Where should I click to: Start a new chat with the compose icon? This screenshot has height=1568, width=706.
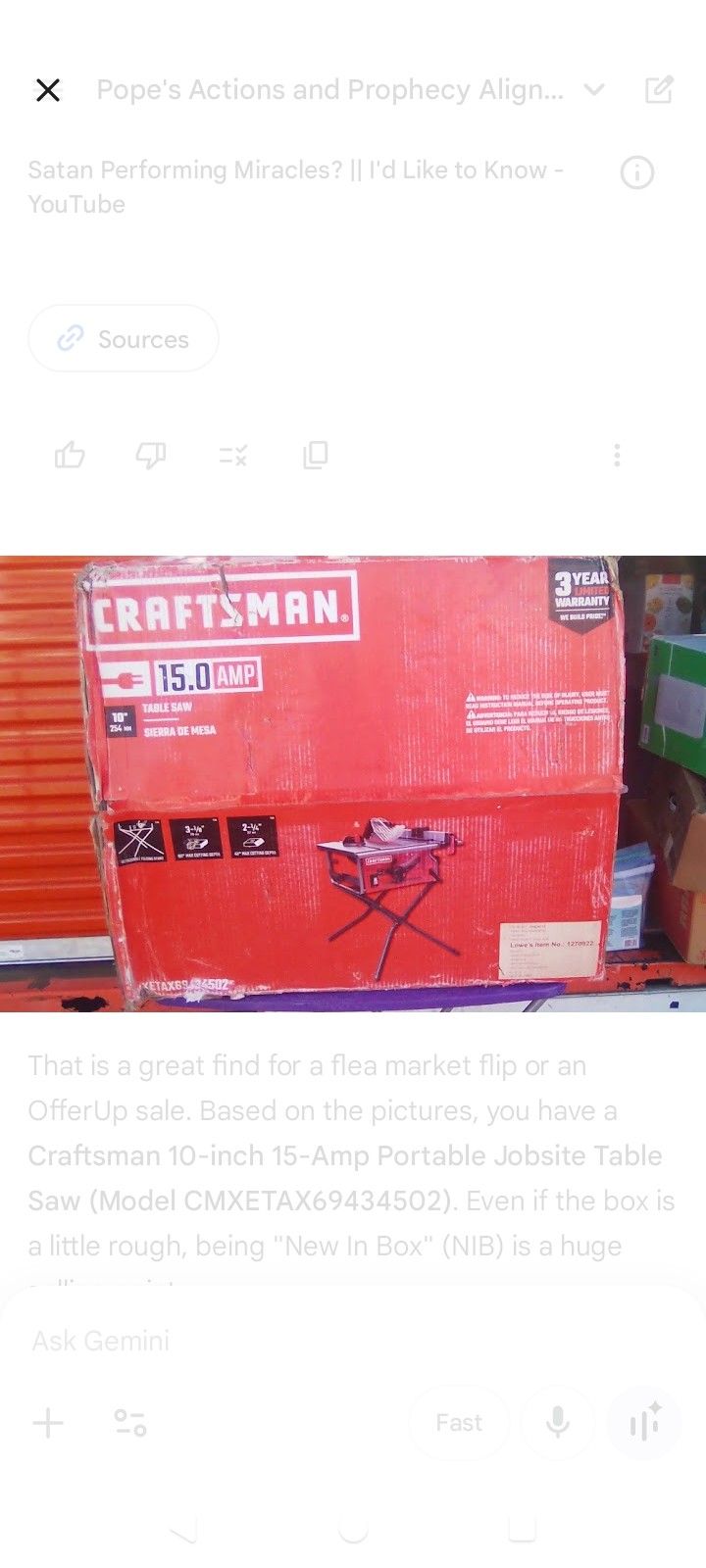pos(659,90)
